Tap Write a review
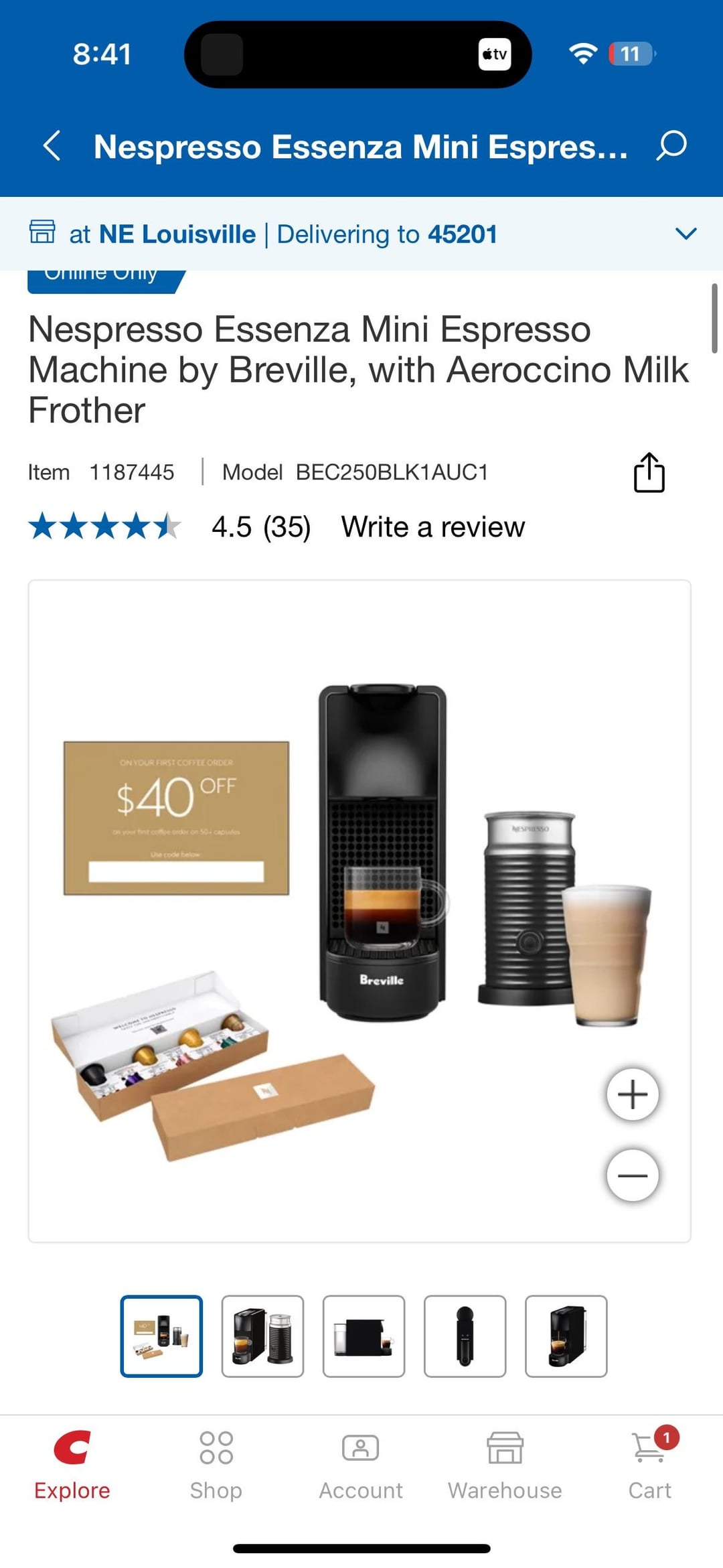Viewport: 723px width, 1568px height. 432,527
